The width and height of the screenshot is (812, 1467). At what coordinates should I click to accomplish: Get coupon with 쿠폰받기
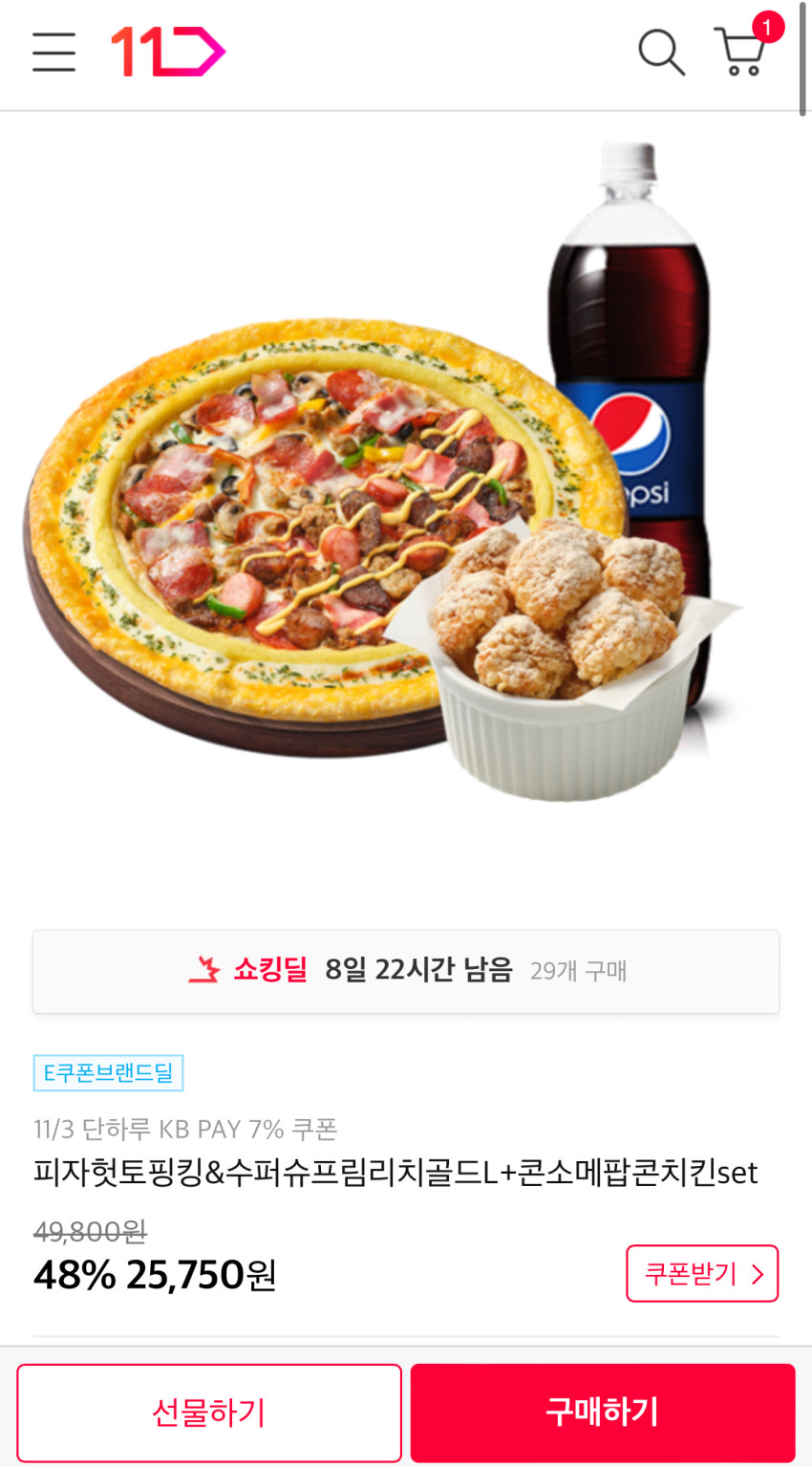click(x=702, y=1273)
